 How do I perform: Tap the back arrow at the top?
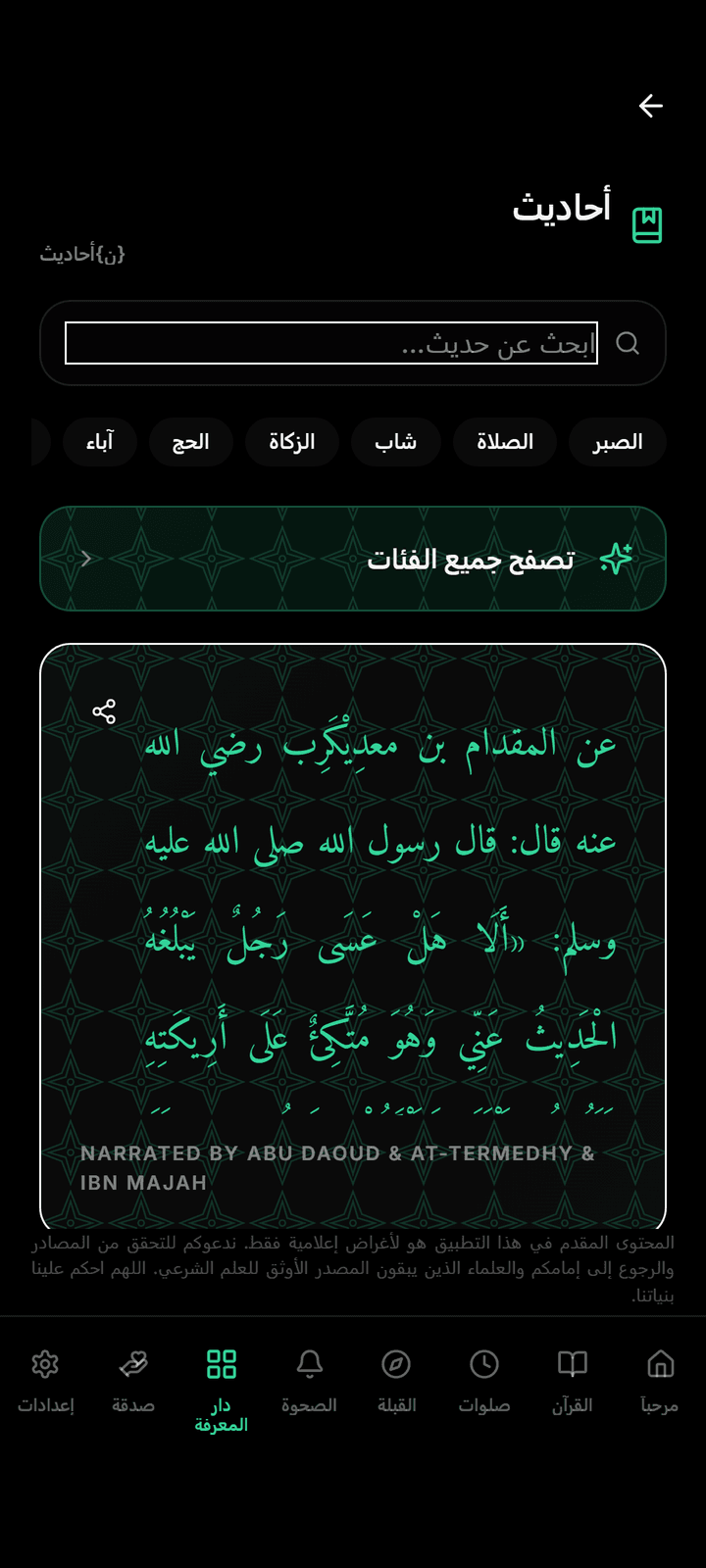[x=650, y=106]
